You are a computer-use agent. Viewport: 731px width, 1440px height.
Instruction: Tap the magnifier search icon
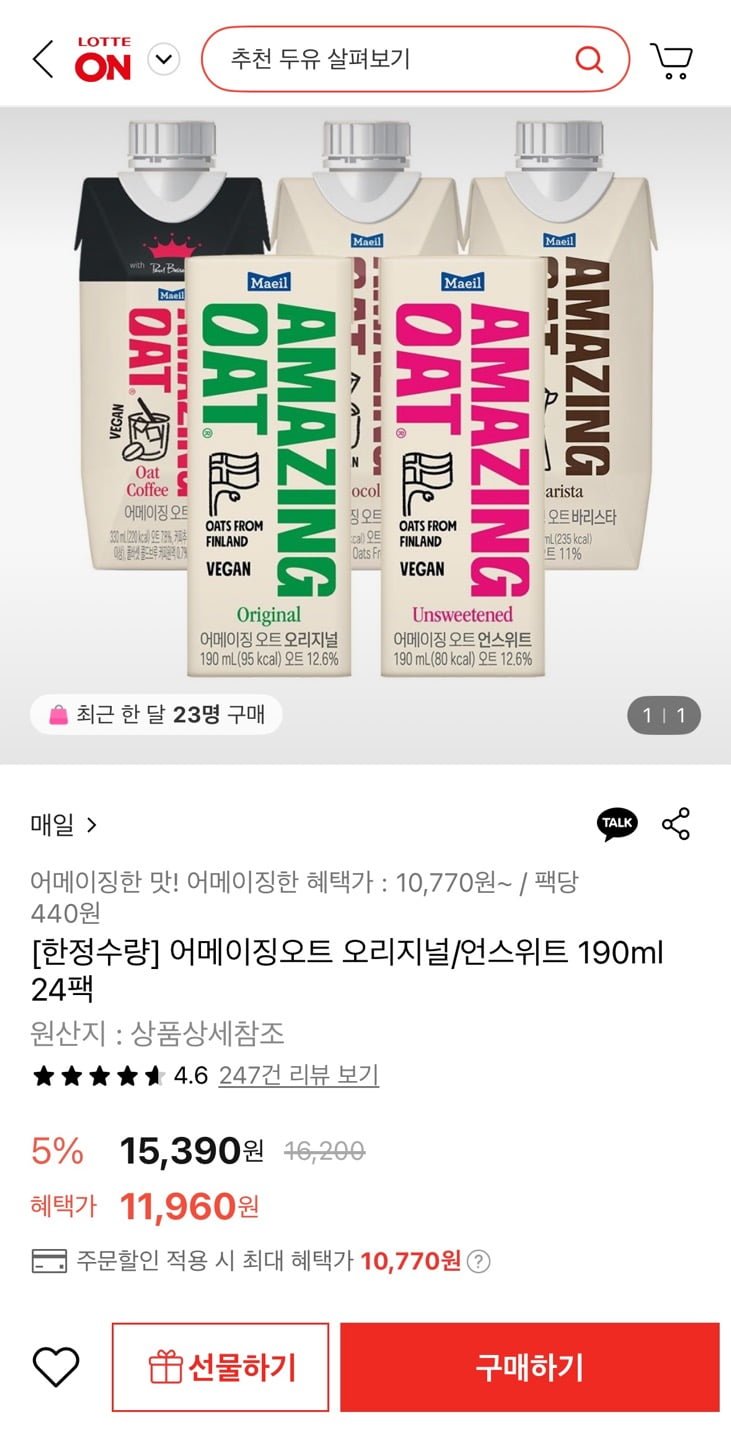[589, 60]
